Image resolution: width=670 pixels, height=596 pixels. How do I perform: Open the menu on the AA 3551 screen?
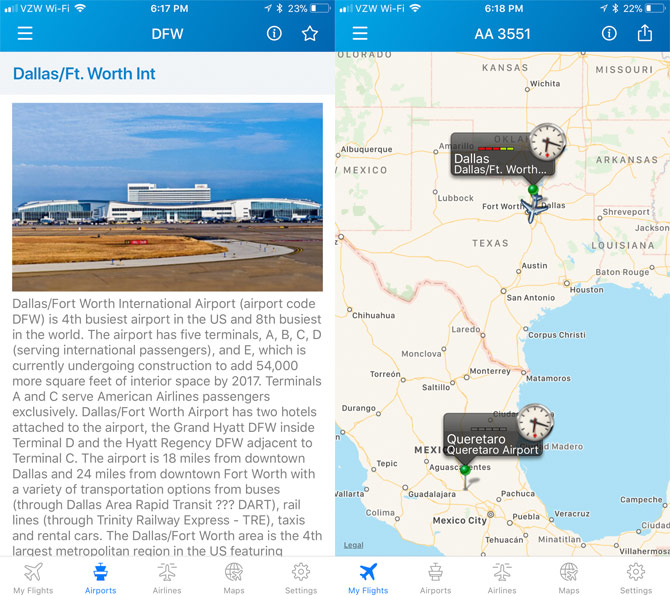(x=360, y=34)
